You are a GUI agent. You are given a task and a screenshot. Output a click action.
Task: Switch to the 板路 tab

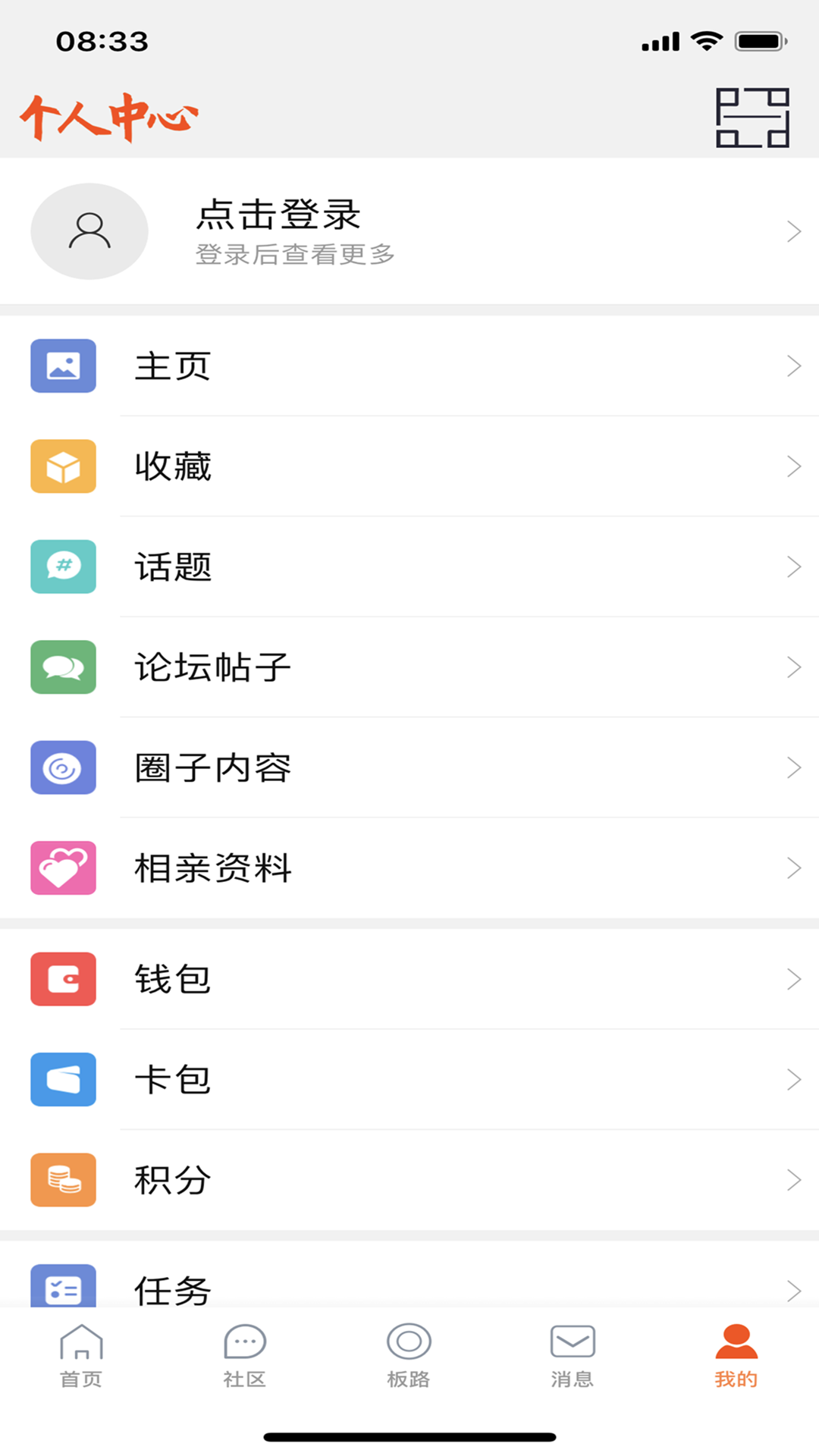pos(409,1357)
